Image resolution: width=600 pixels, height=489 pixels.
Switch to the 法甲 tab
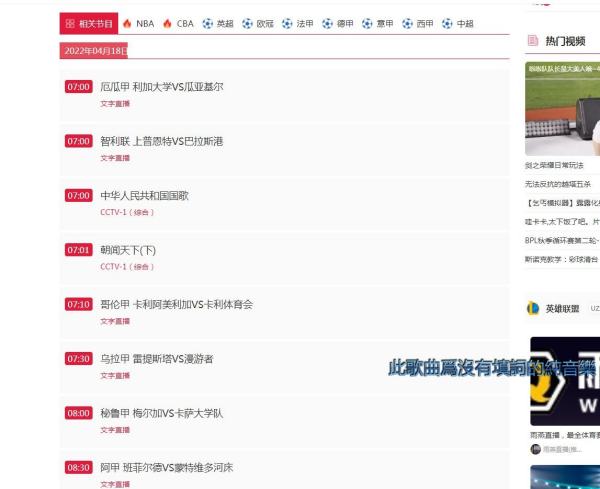(x=304, y=23)
